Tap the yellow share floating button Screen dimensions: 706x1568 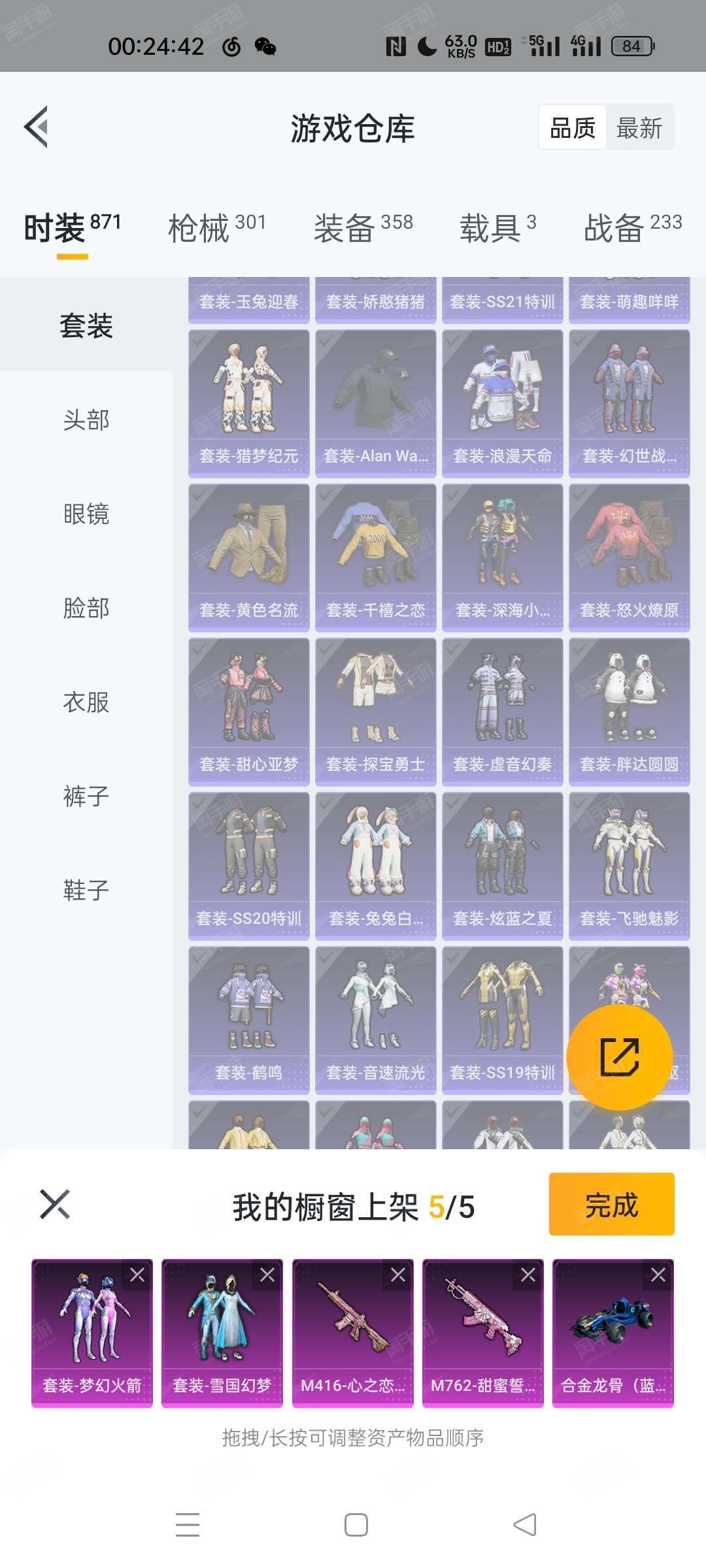[619, 1056]
